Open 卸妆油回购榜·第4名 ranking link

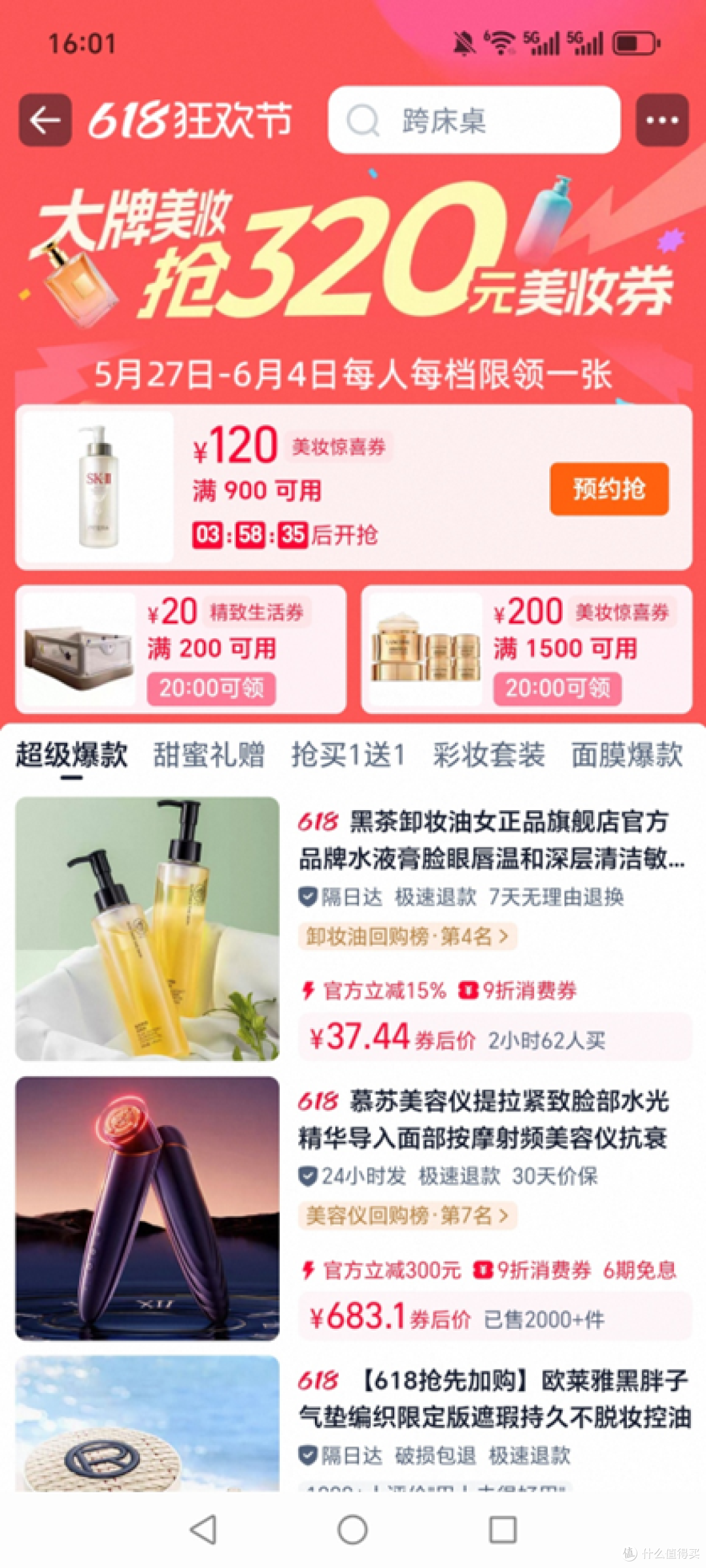tap(409, 935)
